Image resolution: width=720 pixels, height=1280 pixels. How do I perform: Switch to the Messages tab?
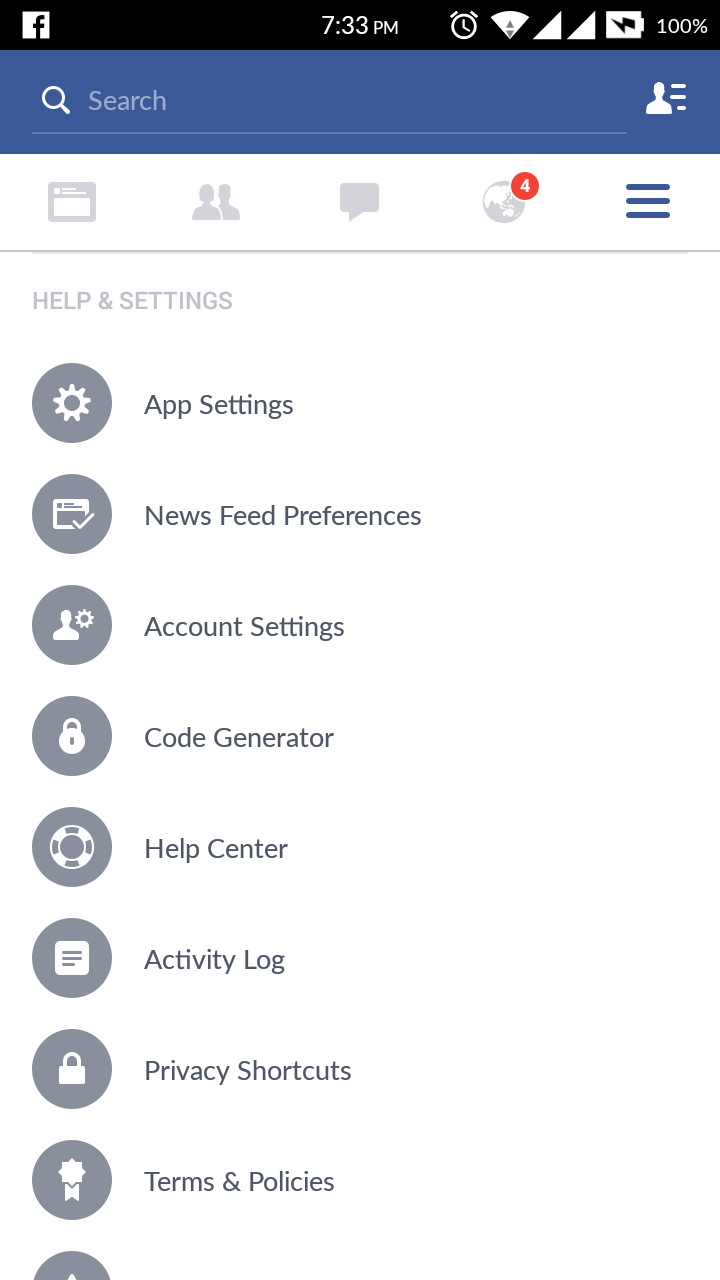click(x=360, y=202)
